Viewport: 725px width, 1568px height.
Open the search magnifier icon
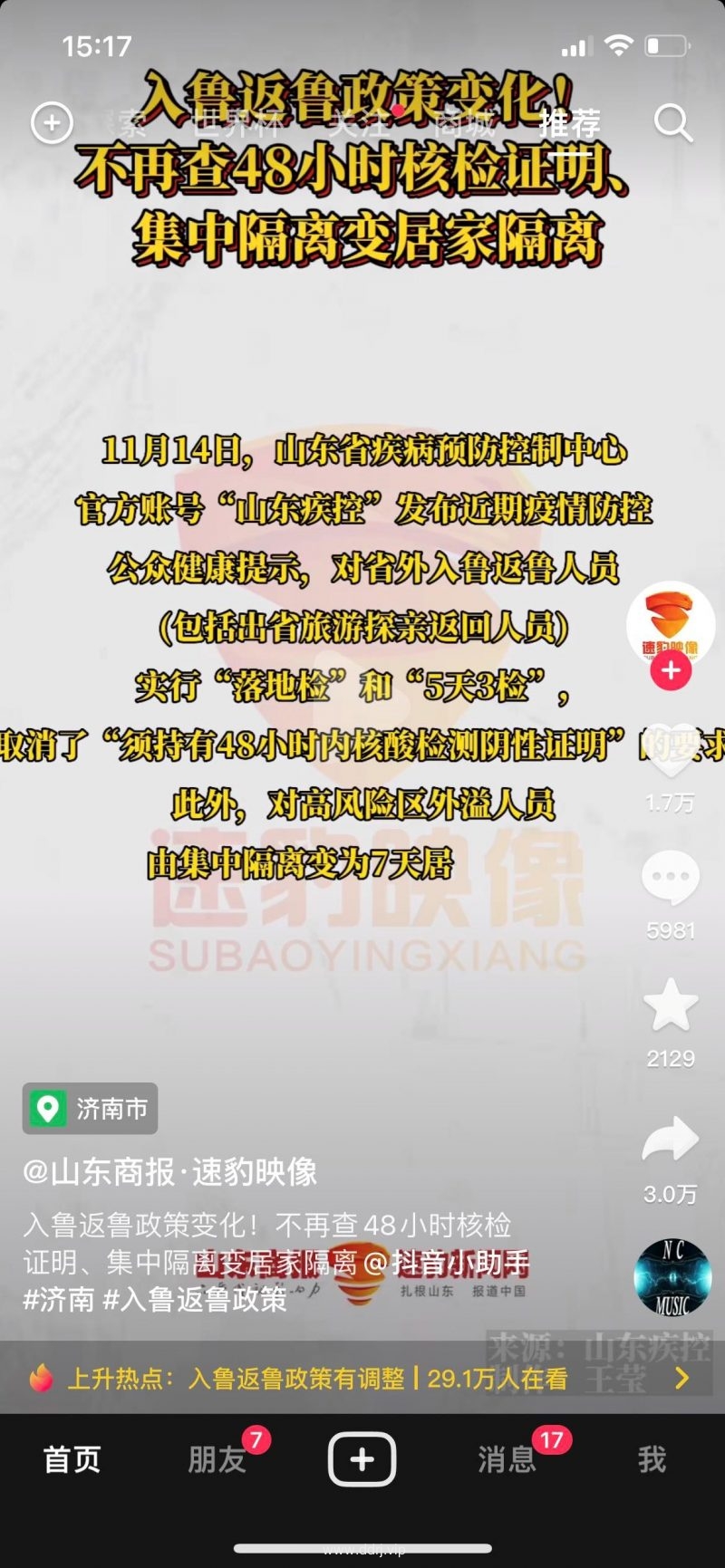(x=672, y=122)
